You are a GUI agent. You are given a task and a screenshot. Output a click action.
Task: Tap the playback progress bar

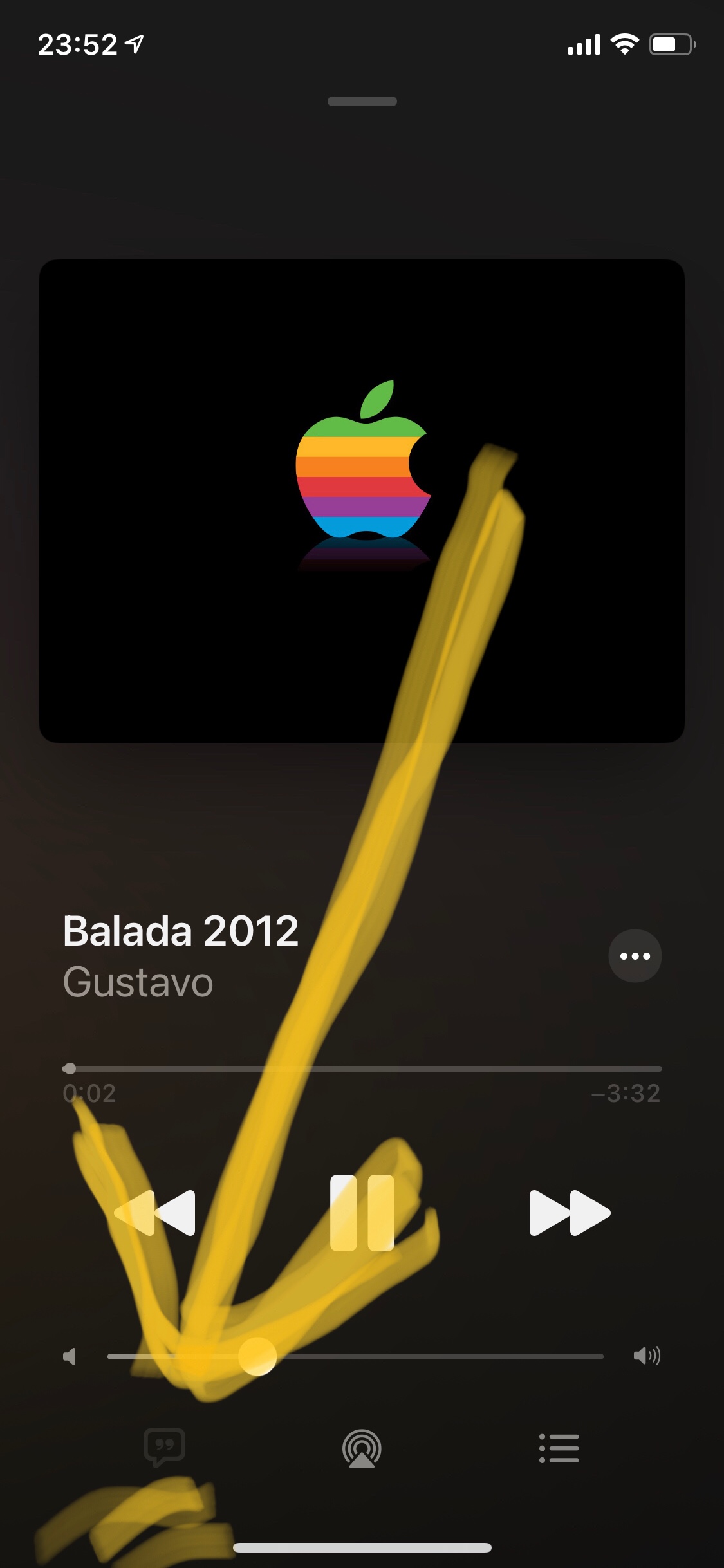362,1069
